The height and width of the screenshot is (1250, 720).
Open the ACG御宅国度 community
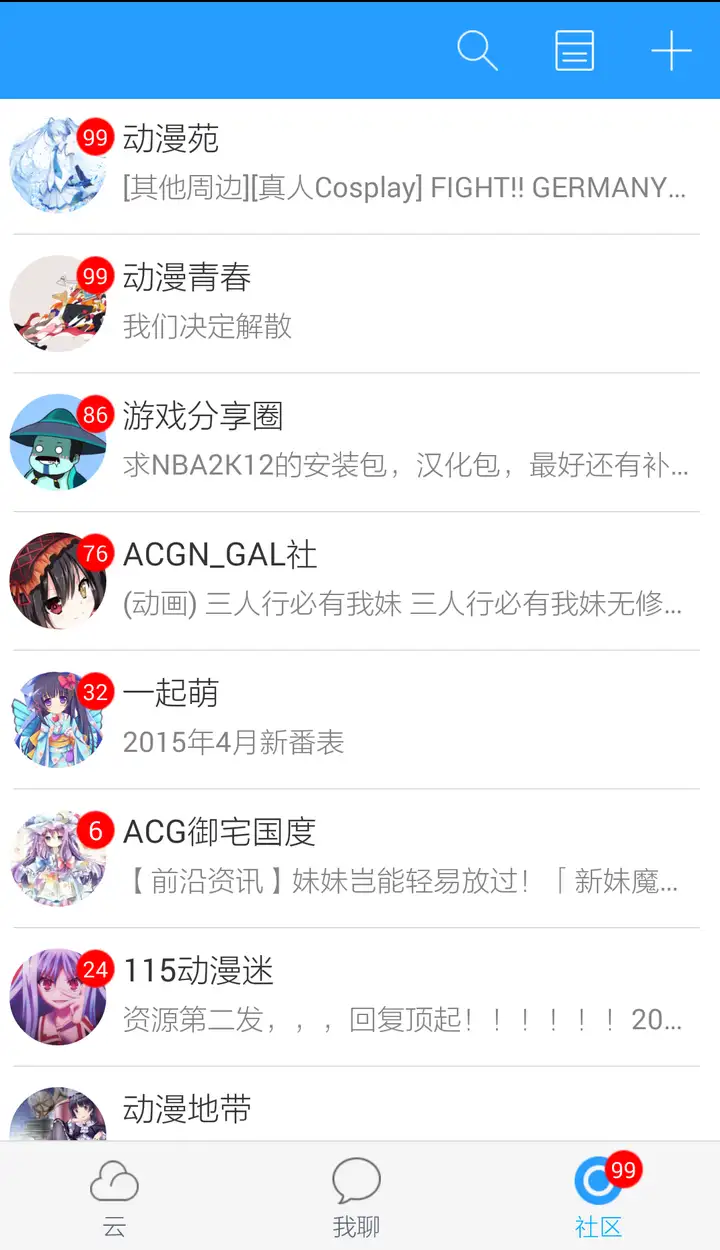(x=360, y=857)
